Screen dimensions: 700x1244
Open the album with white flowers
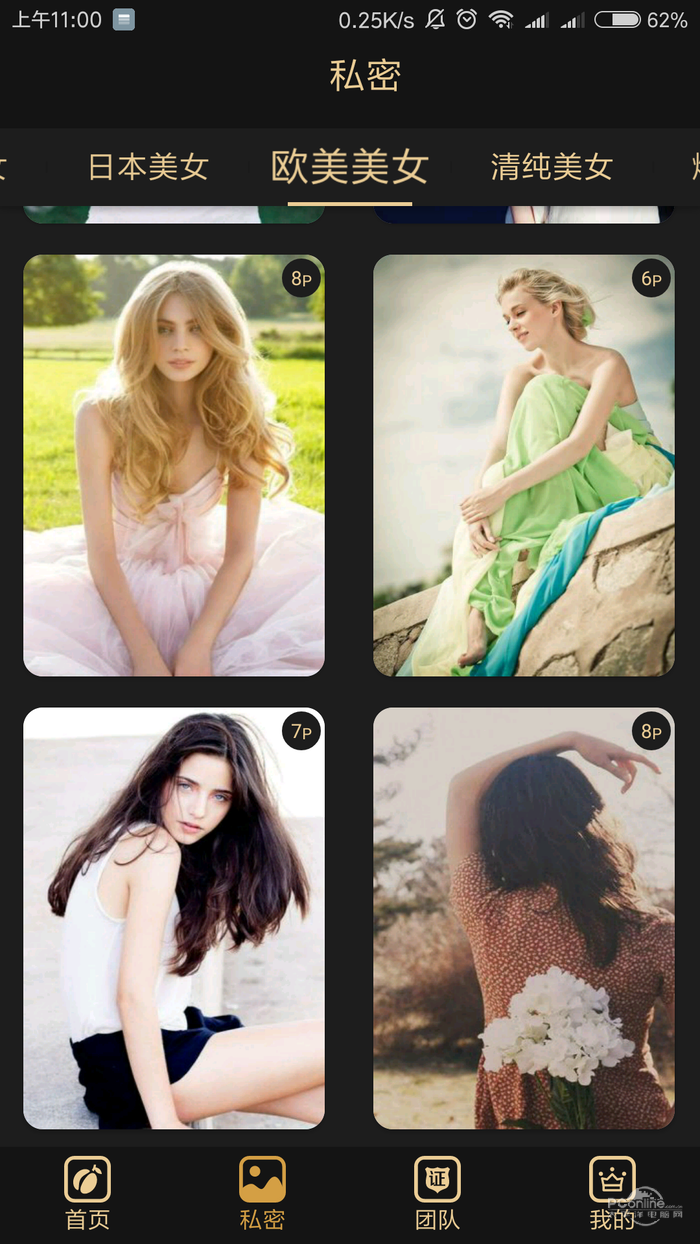pos(524,918)
